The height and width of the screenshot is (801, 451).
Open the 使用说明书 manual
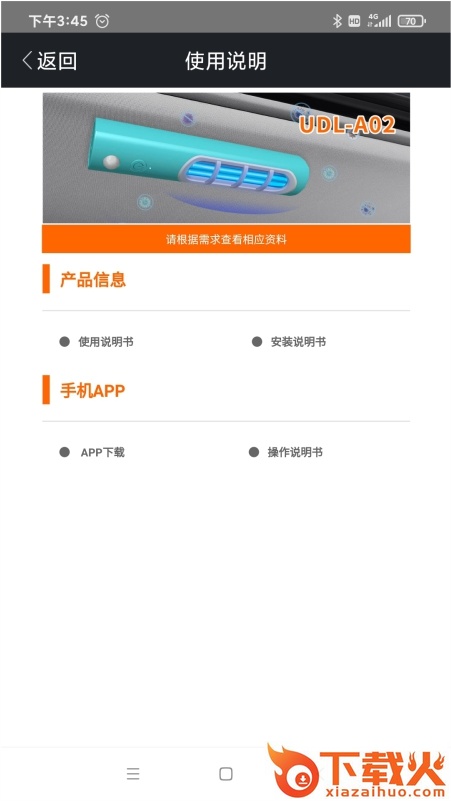click(x=97, y=342)
